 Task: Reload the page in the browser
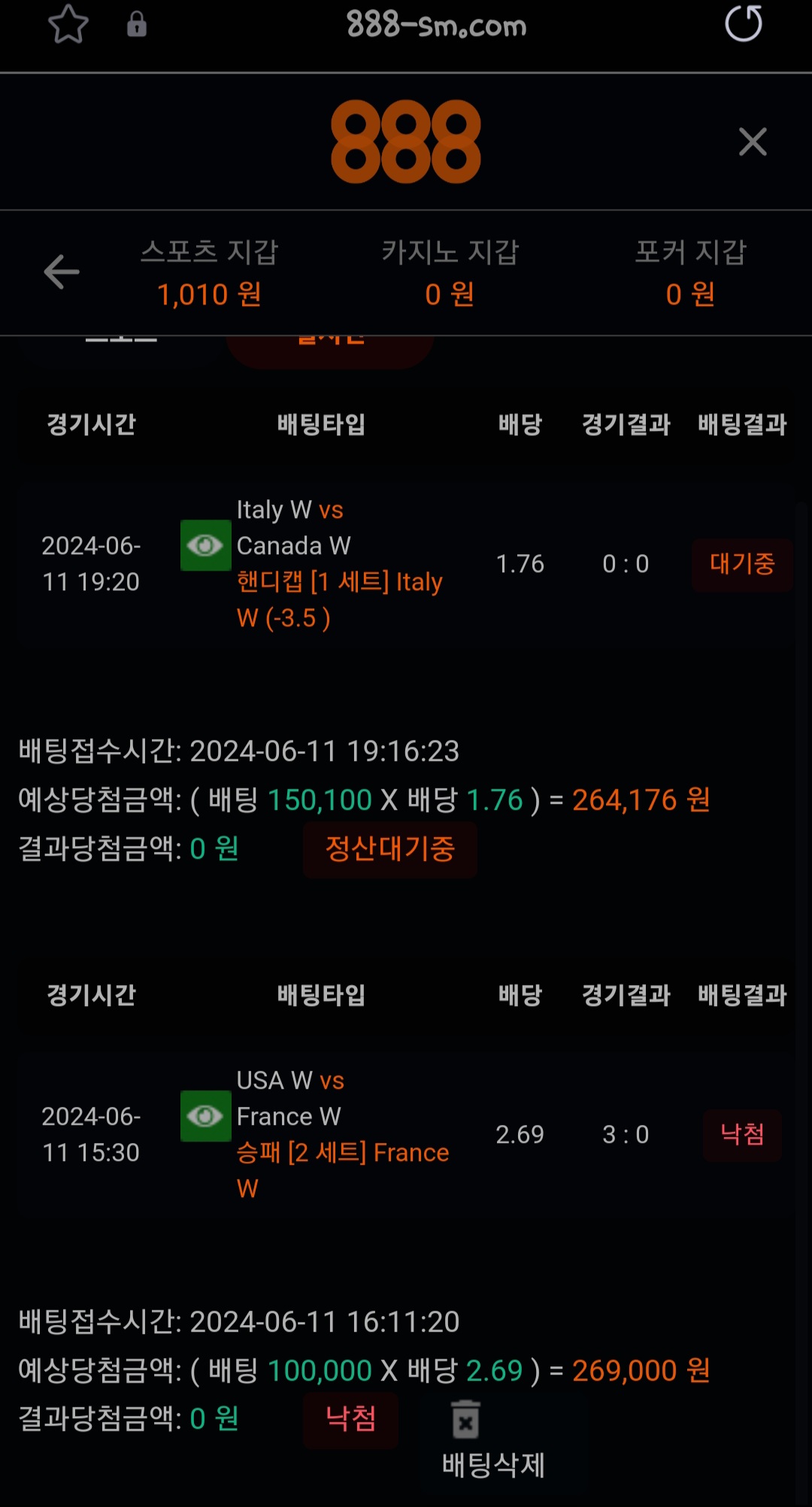tap(743, 23)
